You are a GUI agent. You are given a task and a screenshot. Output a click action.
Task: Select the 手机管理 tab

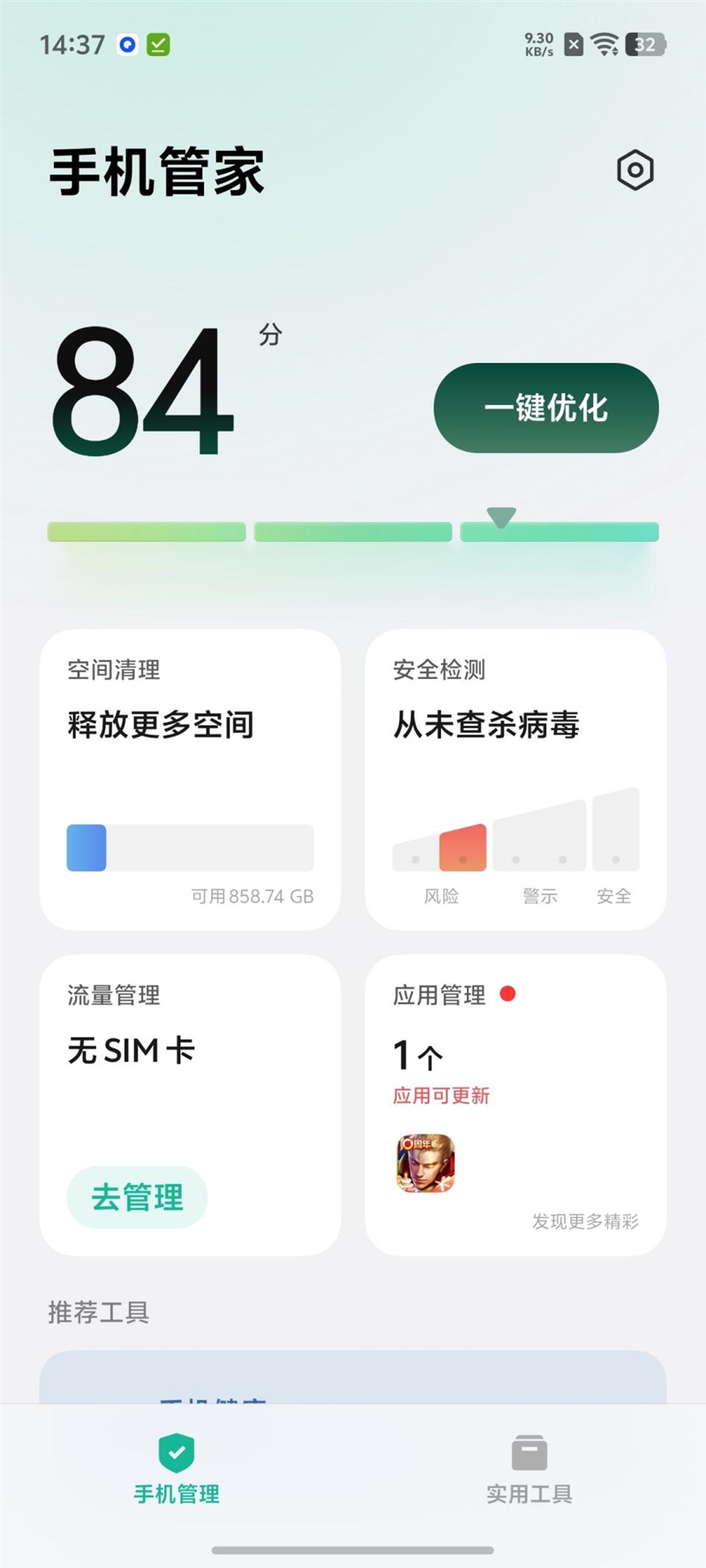pos(176,1469)
